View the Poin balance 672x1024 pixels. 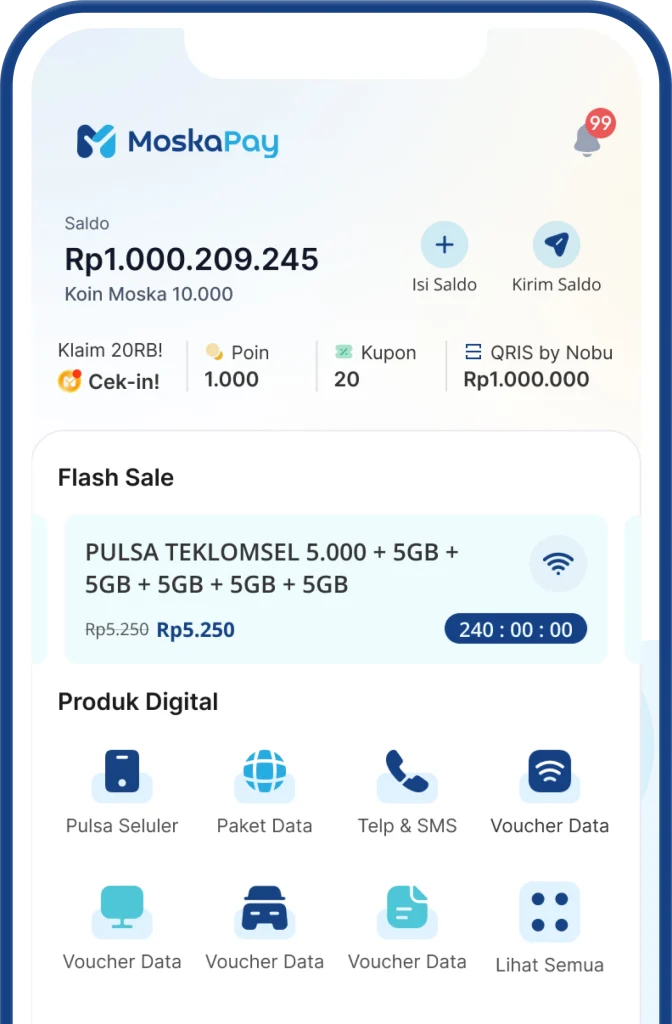click(x=237, y=366)
